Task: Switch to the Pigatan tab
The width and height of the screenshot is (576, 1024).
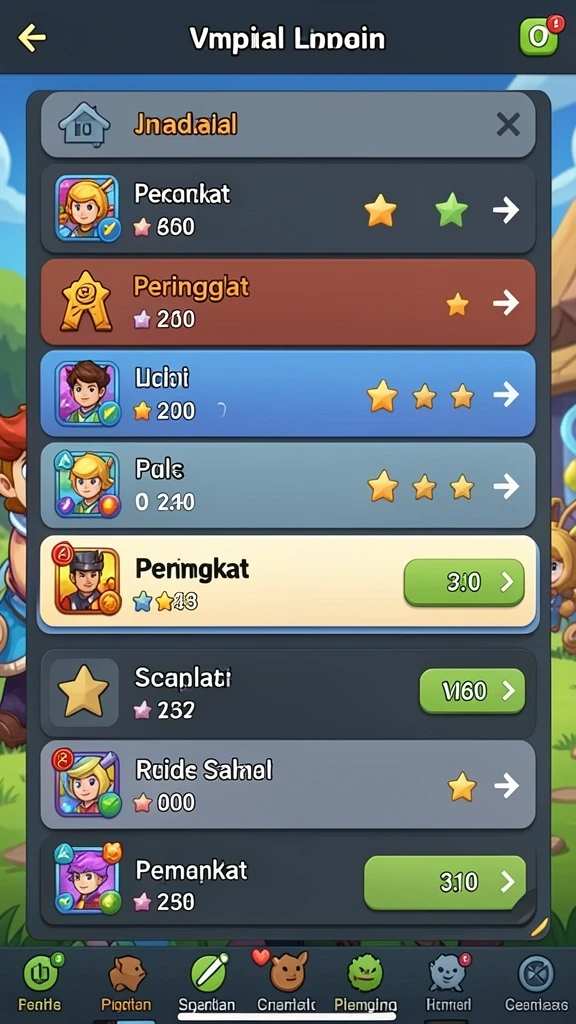Action: click(125, 982)
